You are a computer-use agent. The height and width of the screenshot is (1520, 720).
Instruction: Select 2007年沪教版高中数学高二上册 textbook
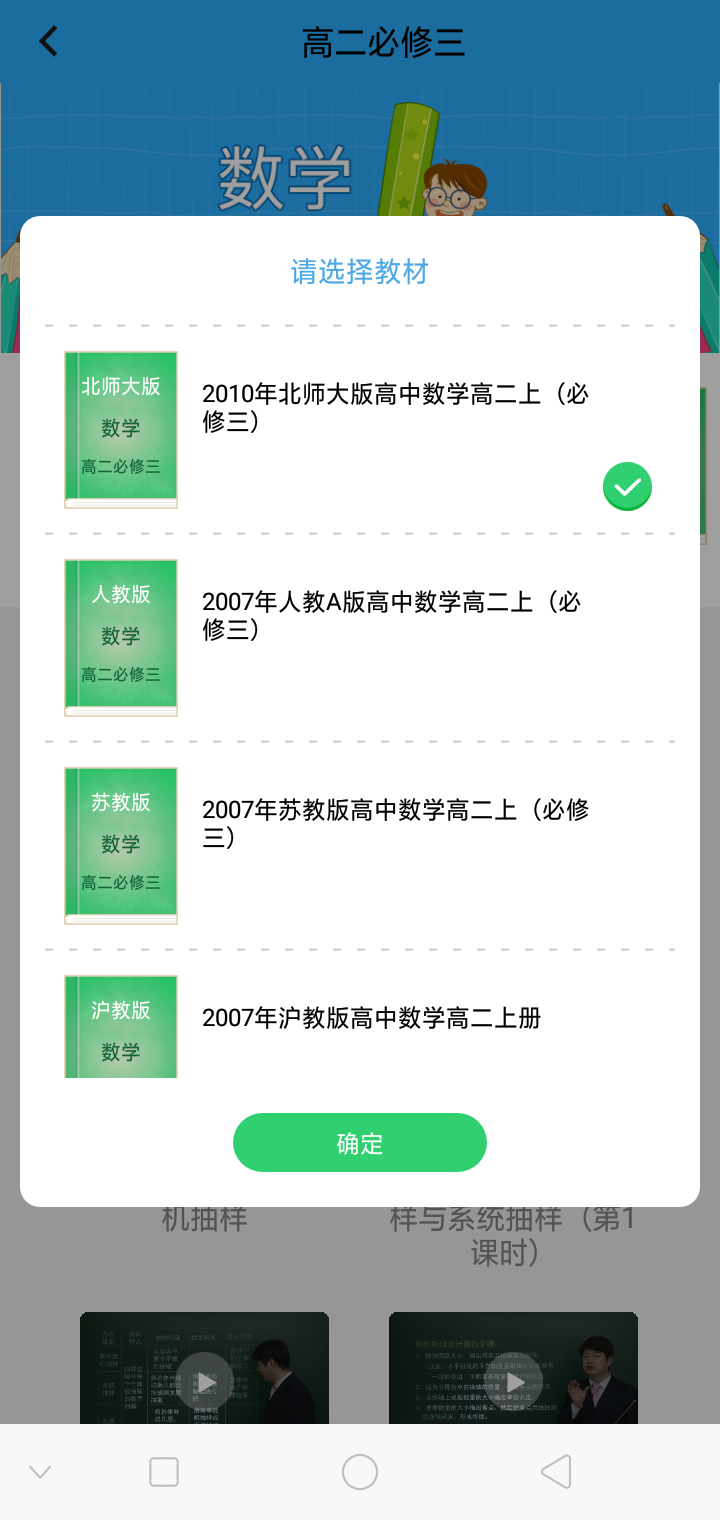click(371, 1018)
